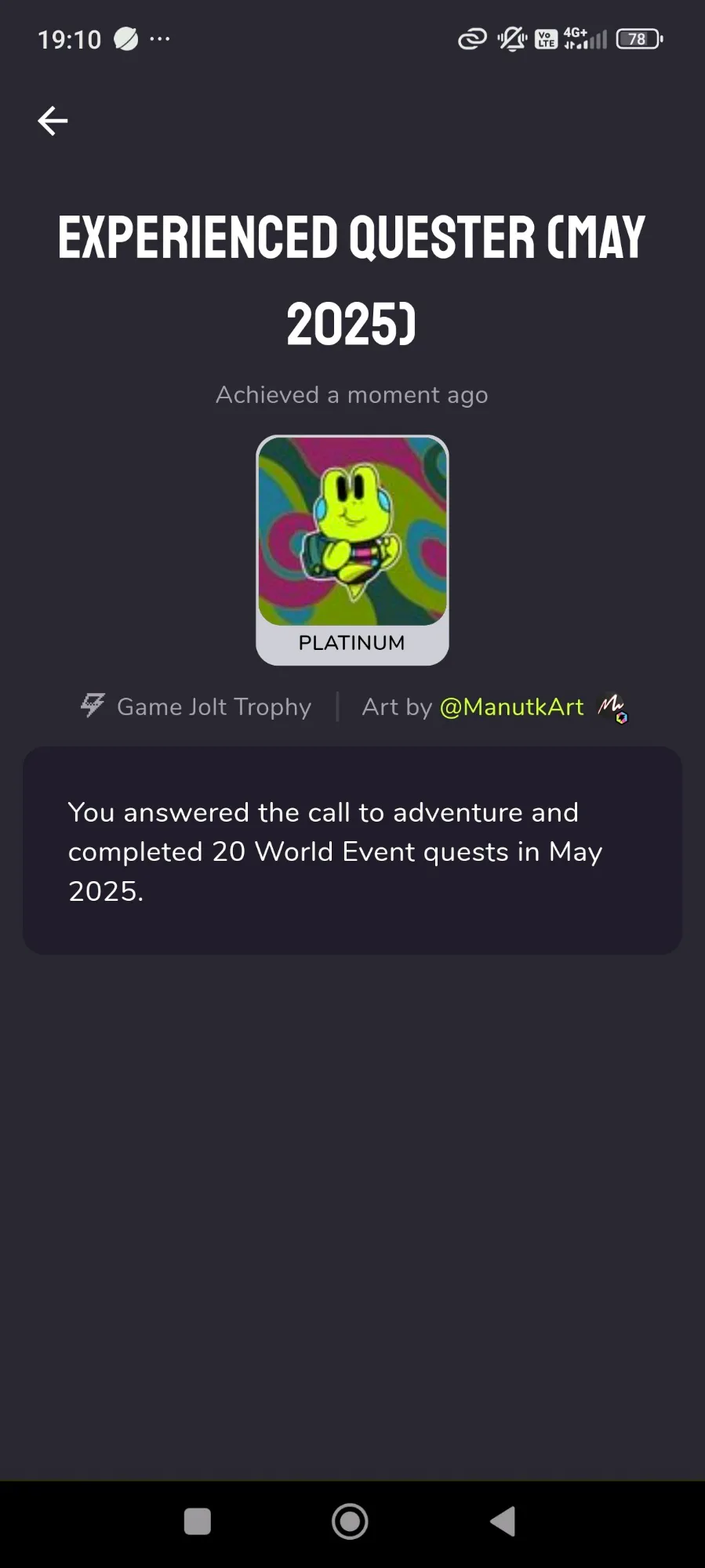
Task: Open recent apps from navigation bar
Action: click(x=197, y=1522)
